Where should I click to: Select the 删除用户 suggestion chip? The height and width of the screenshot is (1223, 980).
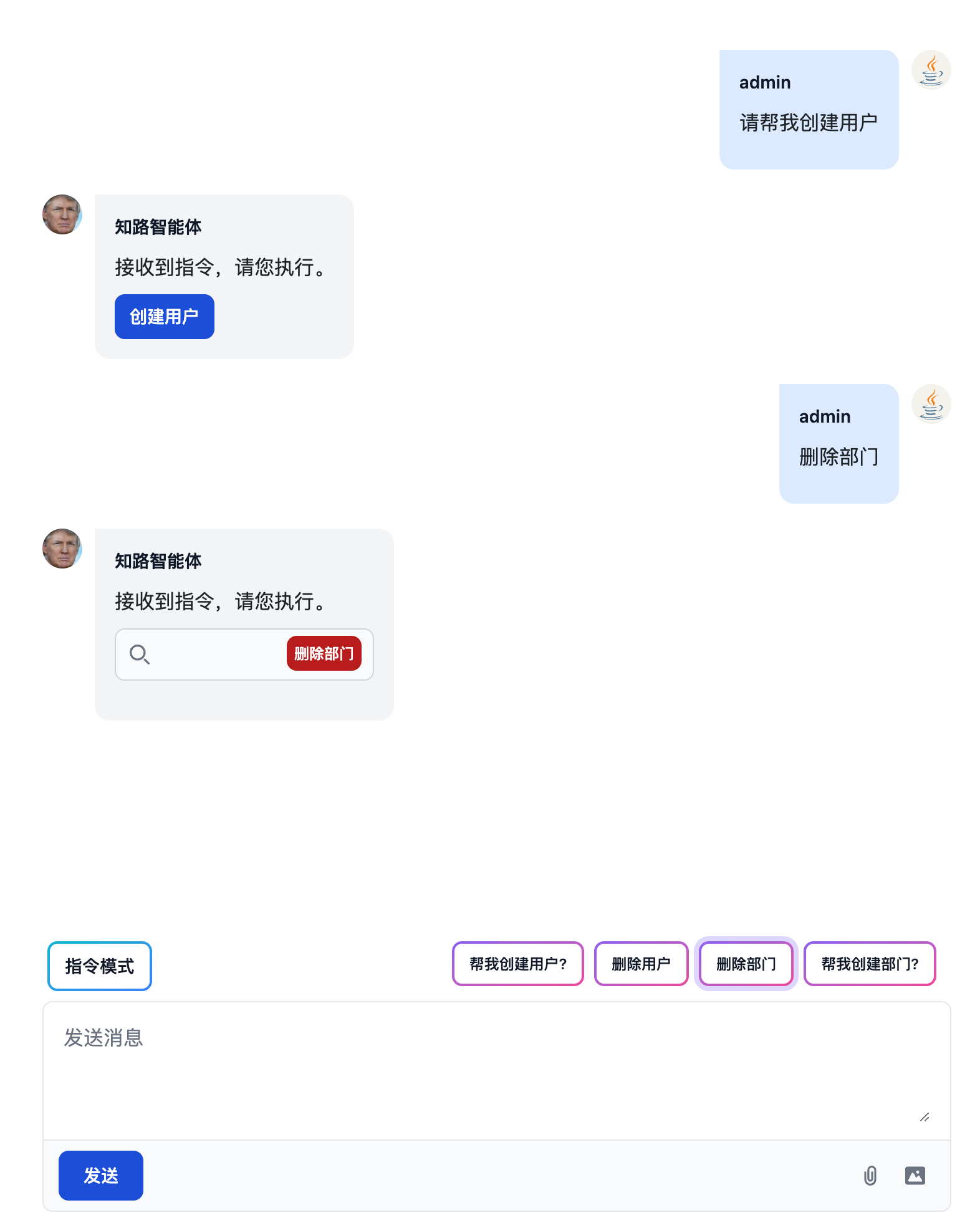(641, 964)
